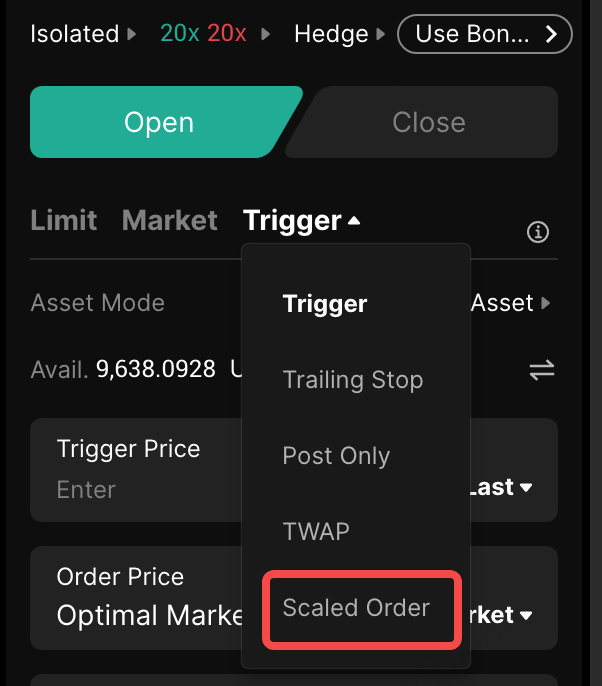Select Trigger option in dropdown list
Image resolution: width=602 pixels, height=686 pixels.
tap(325, 304)
